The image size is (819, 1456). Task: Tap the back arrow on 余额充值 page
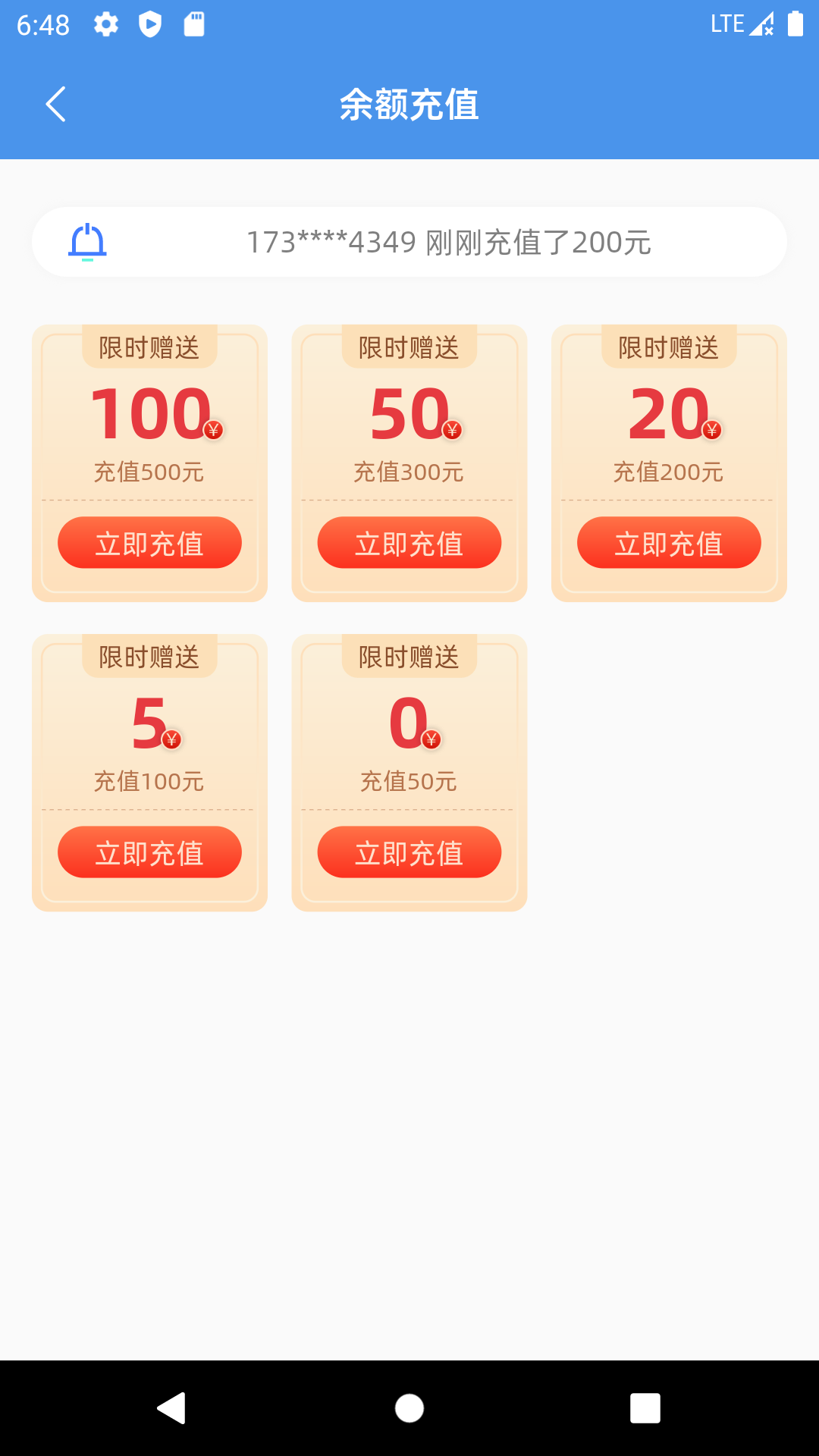(56, 105)
